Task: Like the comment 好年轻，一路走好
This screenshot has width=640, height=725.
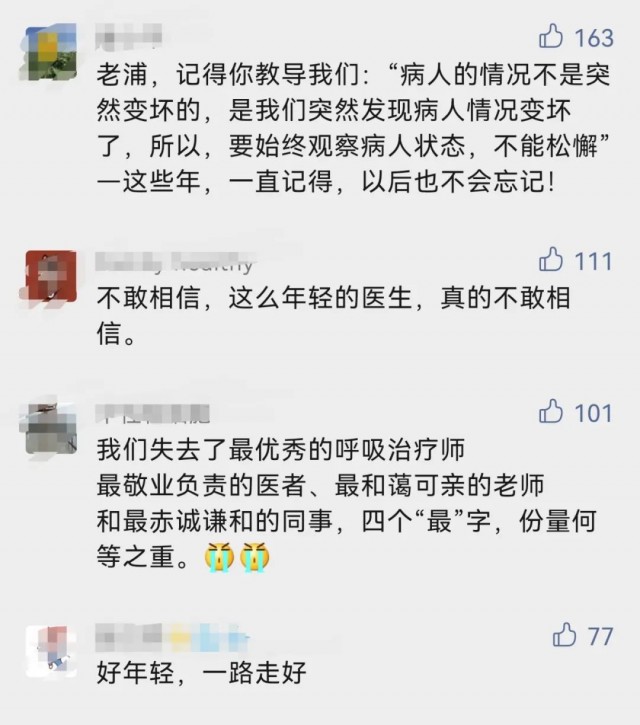Action: click(565, 634)
